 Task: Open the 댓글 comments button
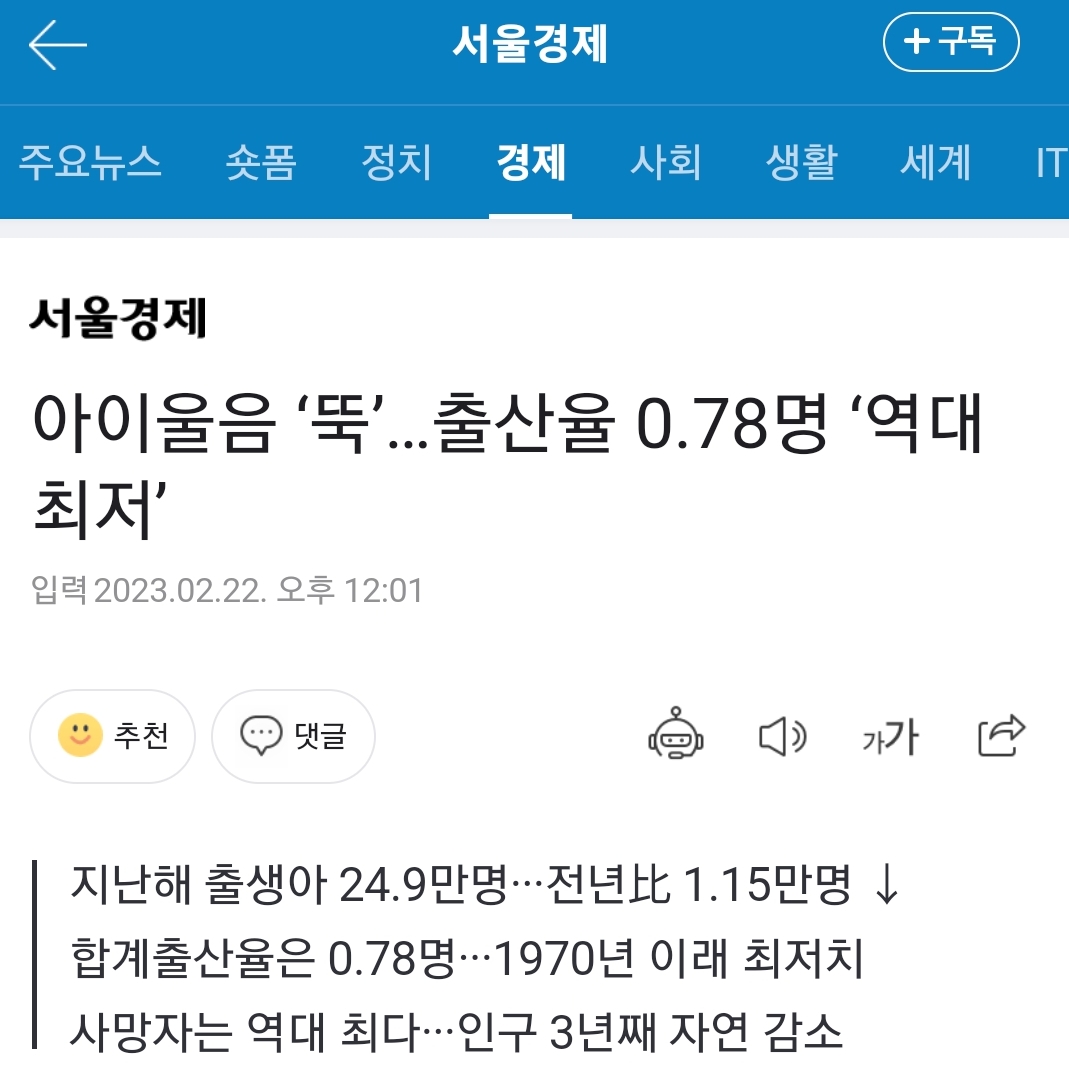pyautogui.click(x=293, y=737)
